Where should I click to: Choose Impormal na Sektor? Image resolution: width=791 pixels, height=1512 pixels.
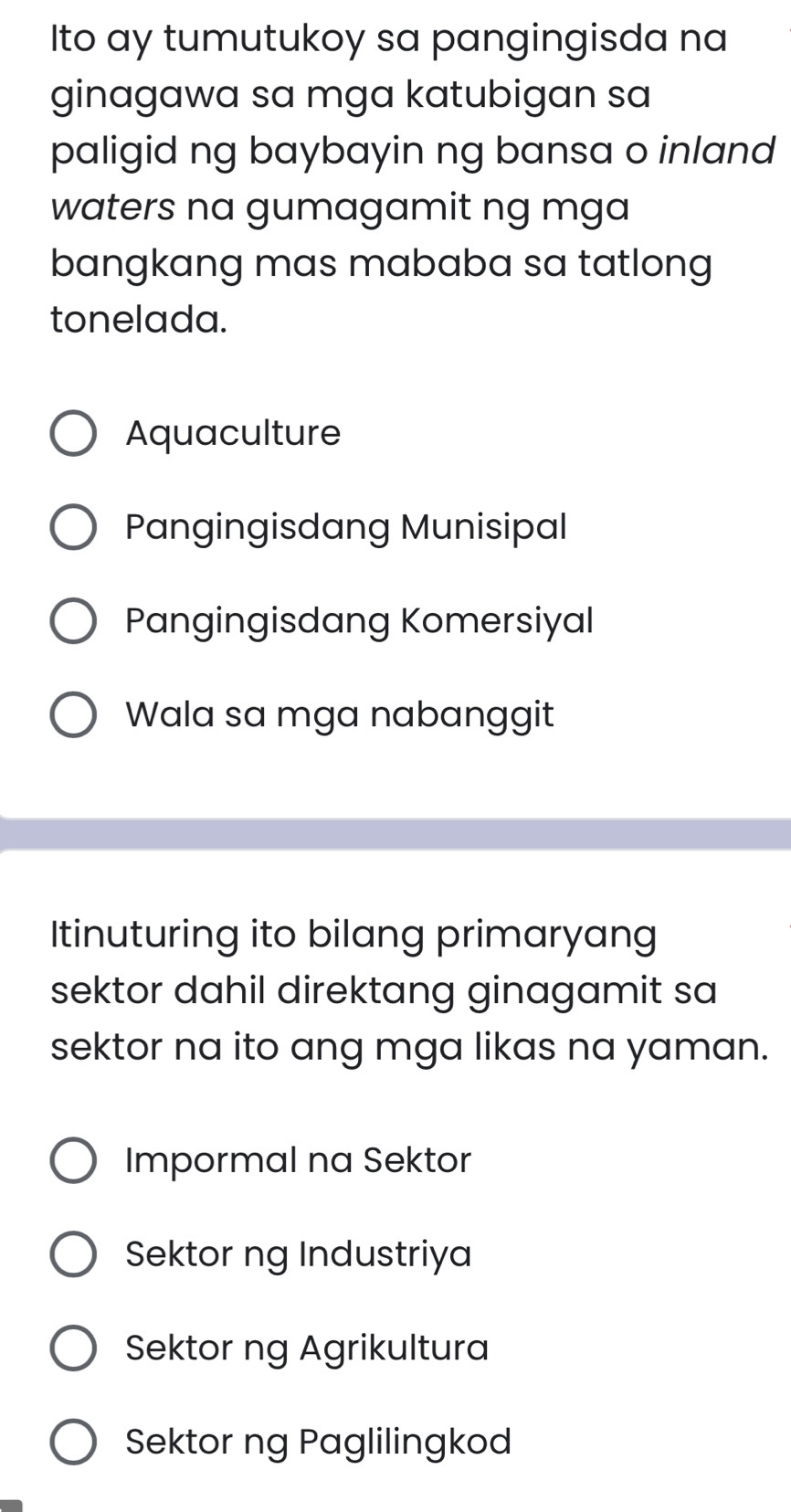pos(73,1160)
